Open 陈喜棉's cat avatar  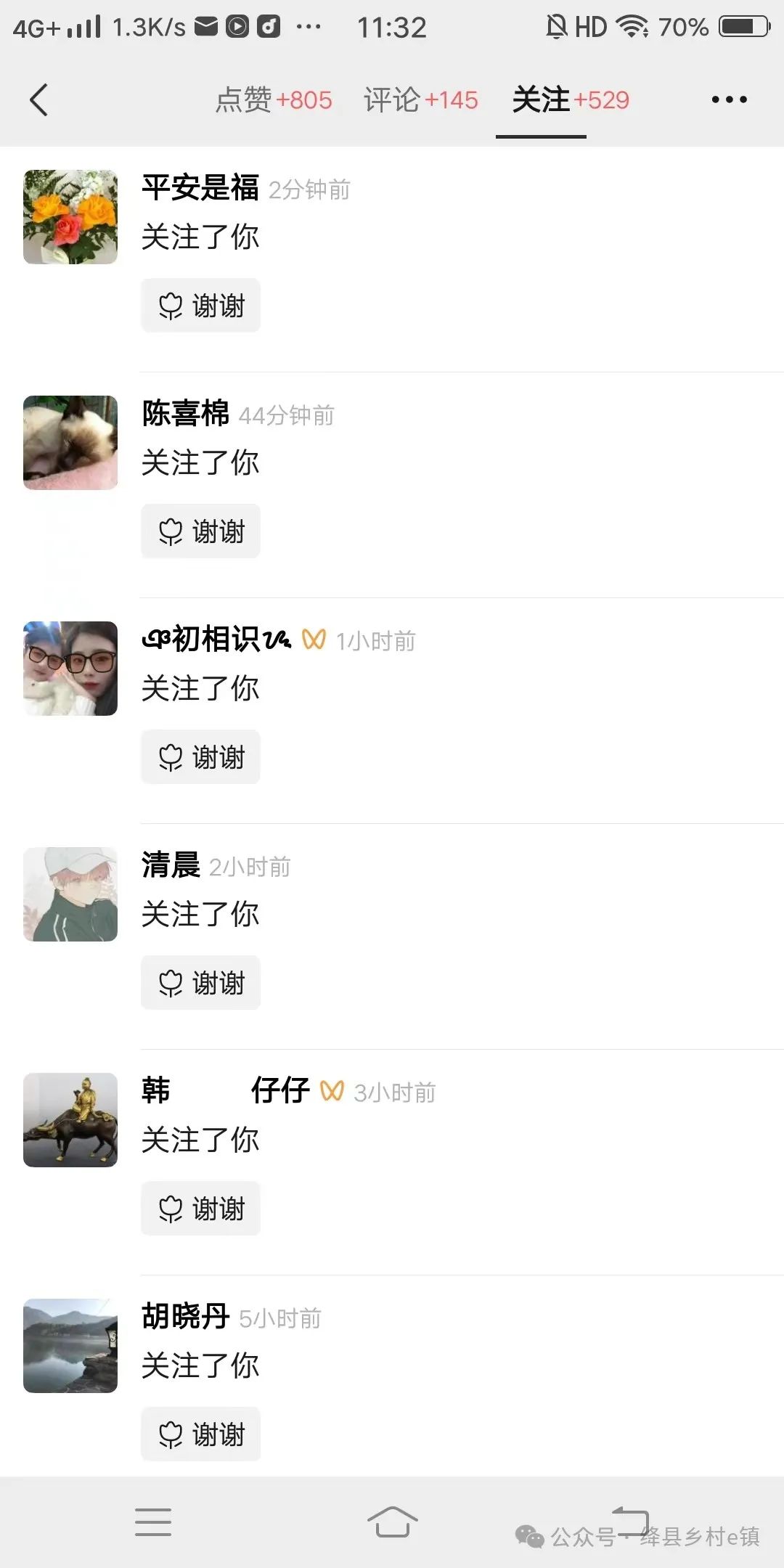[x=70, y=443]
